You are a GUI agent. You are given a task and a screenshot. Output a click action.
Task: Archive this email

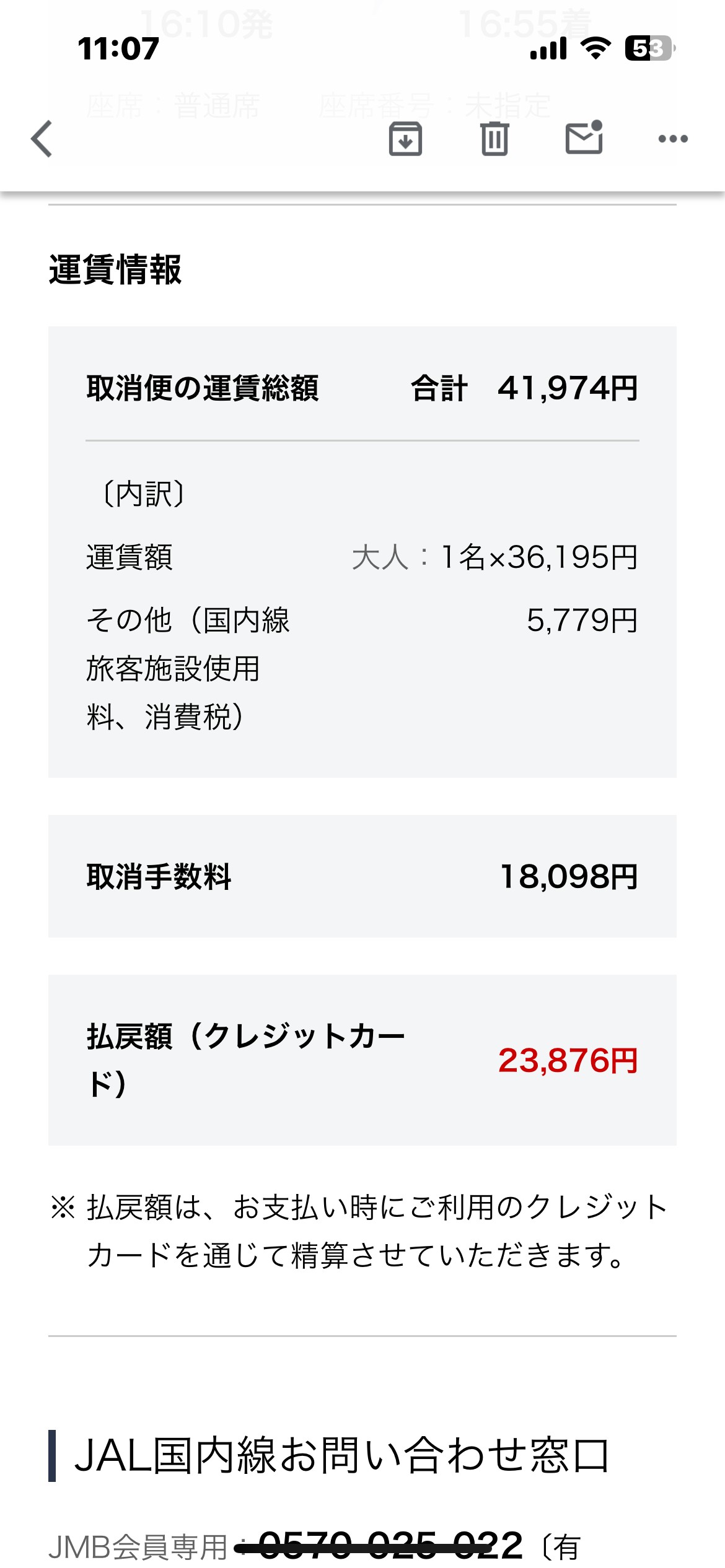[405, 139]
